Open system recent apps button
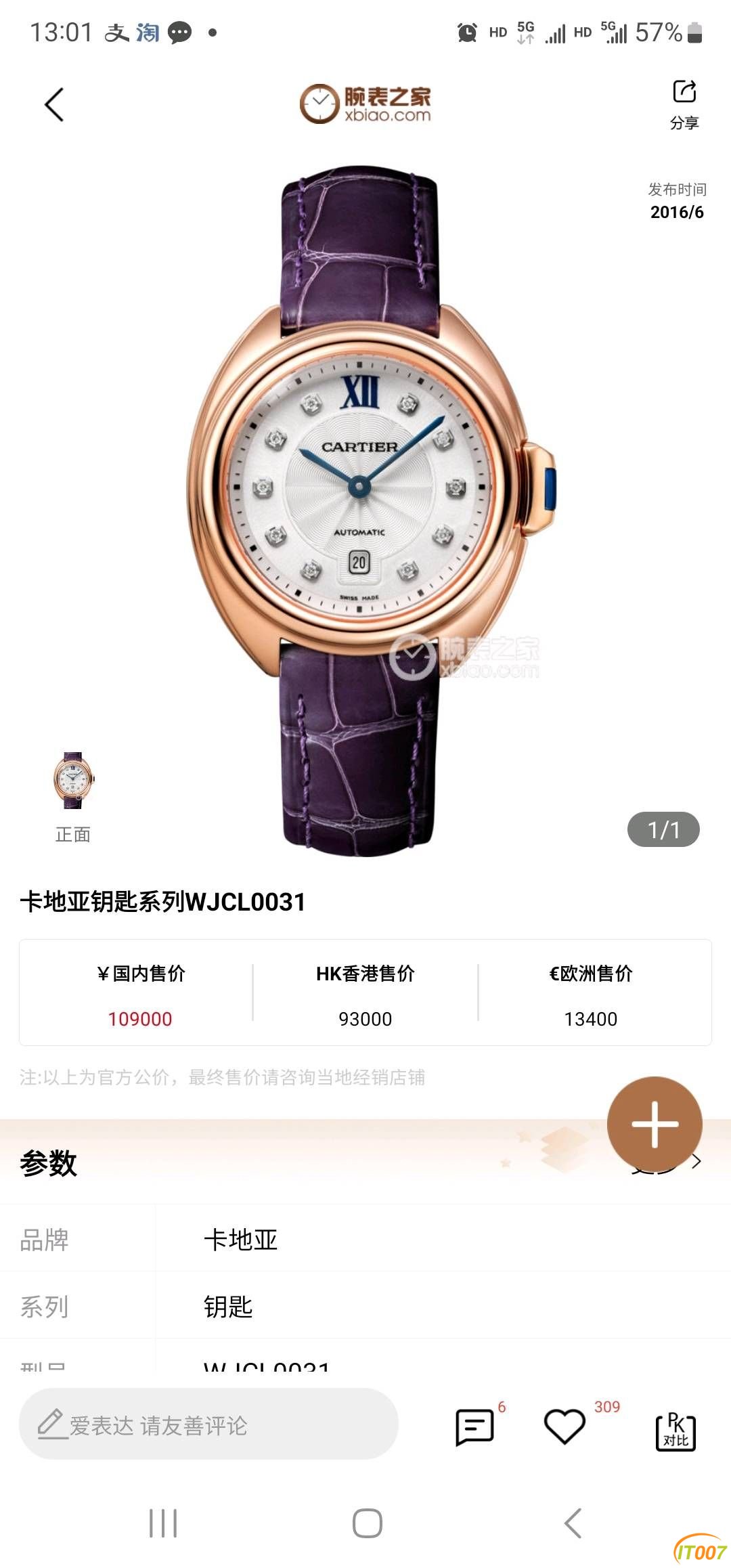This screenshot has width=731, height=1568. [163, 1523]
